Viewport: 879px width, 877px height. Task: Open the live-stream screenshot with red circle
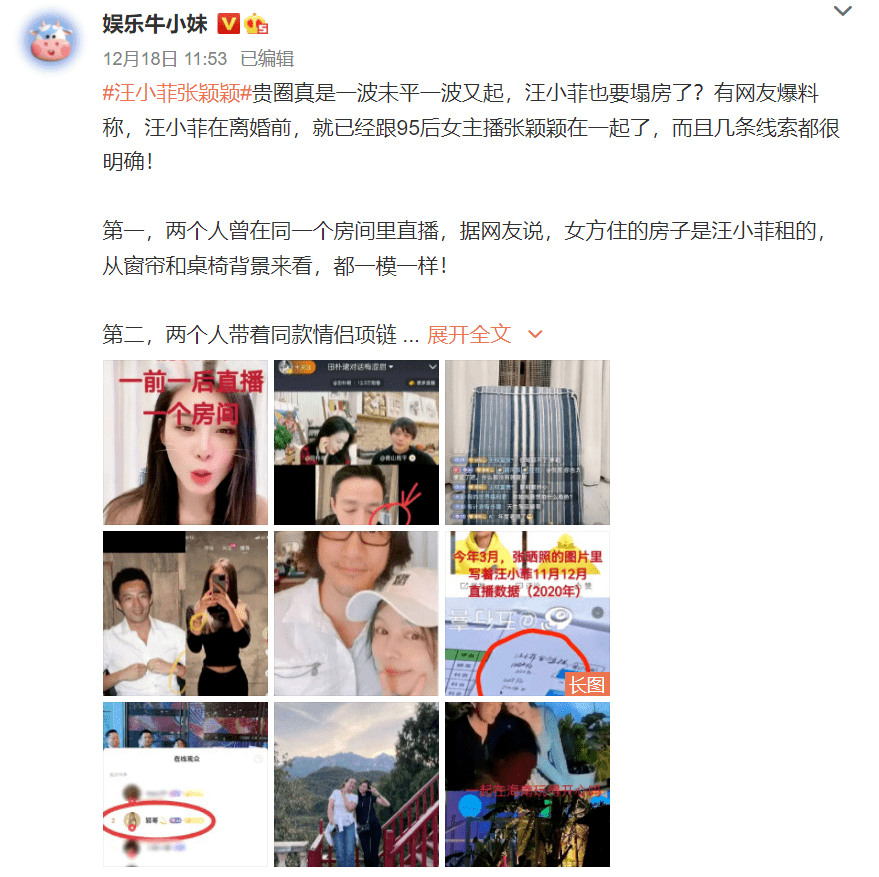[356, 442]
